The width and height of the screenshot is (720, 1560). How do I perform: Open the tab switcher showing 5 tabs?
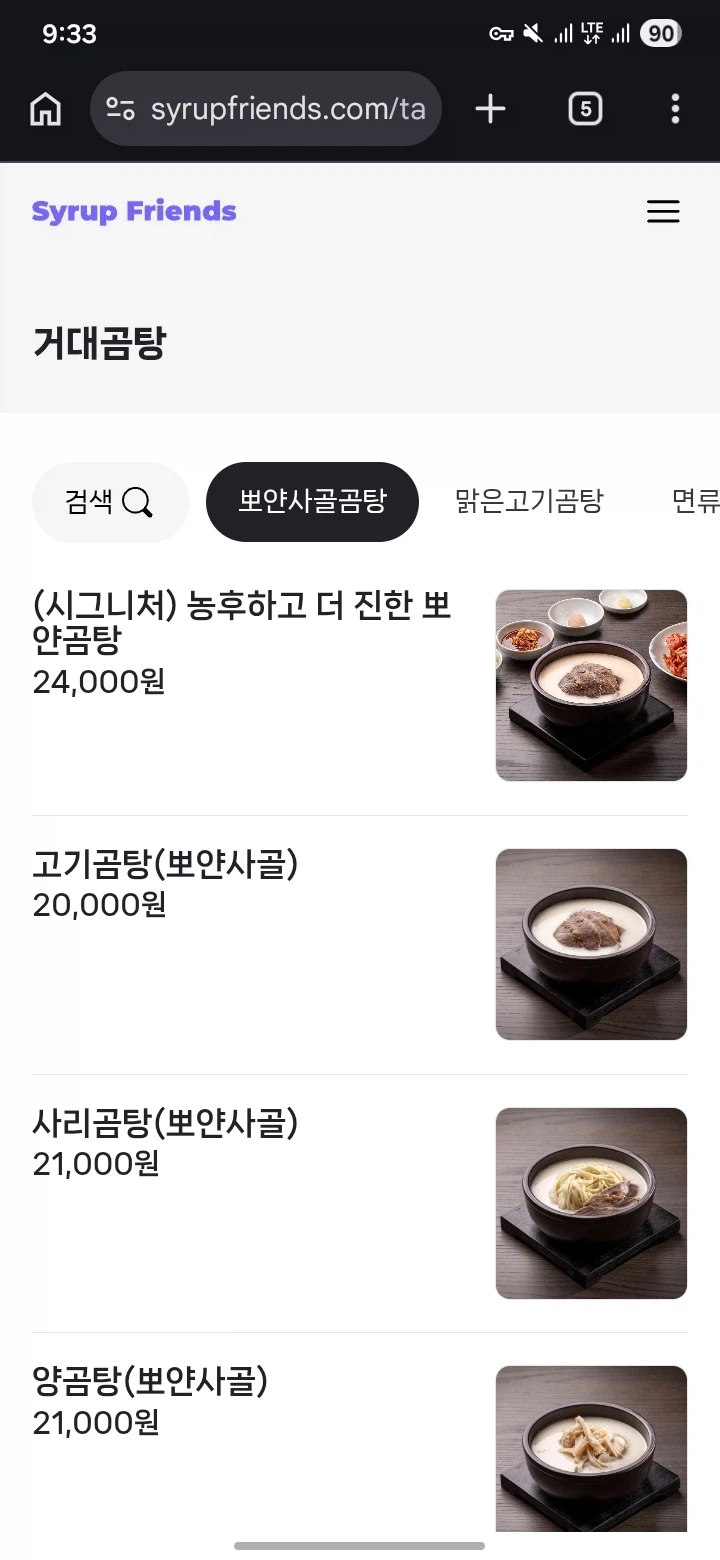pyautogui.click(x=586, y=108)
